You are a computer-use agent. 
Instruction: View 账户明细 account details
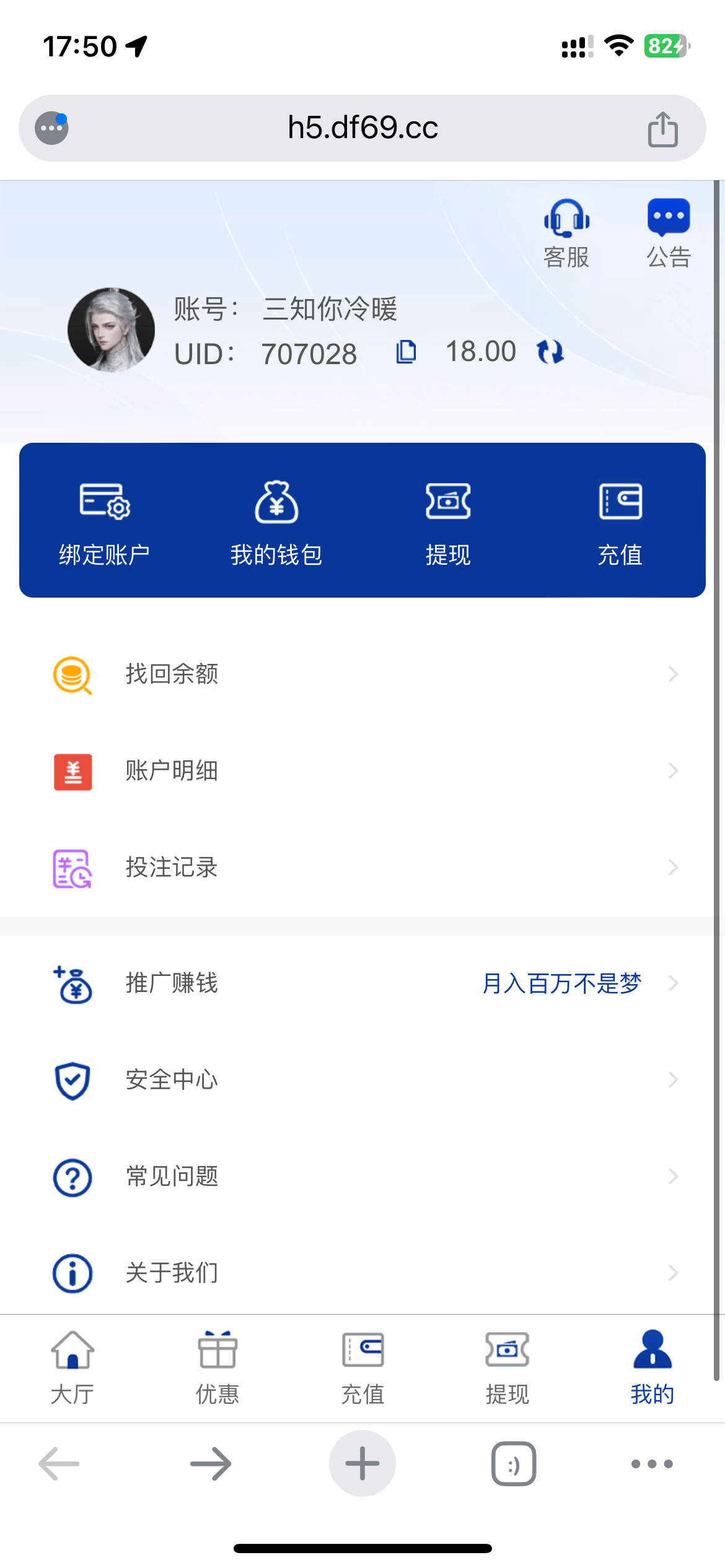(362, 771)
